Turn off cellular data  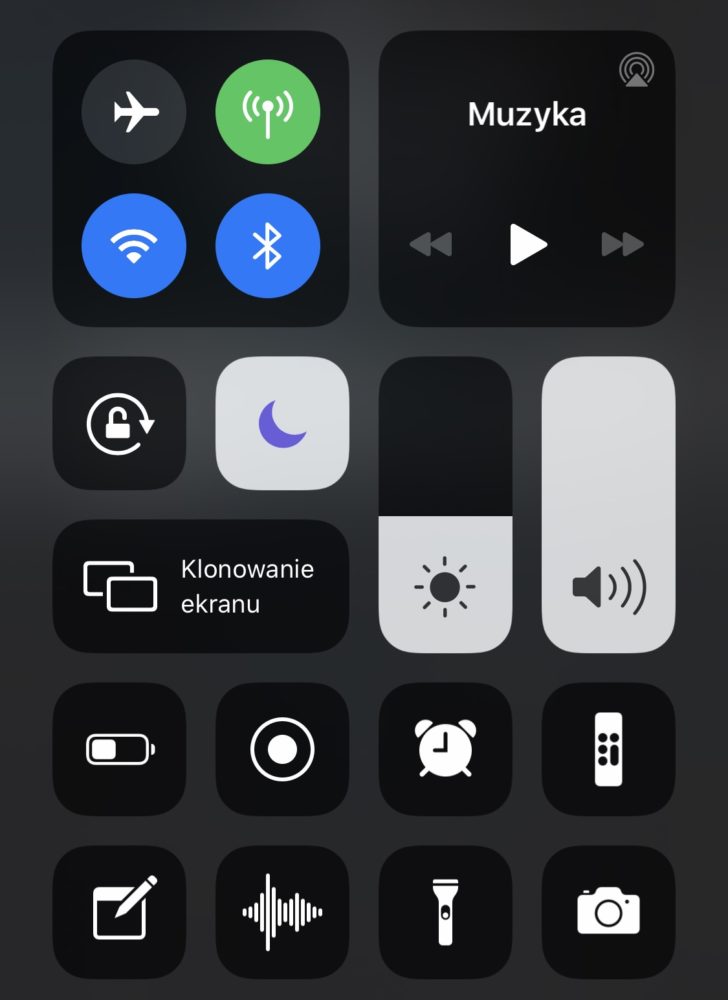267,112
